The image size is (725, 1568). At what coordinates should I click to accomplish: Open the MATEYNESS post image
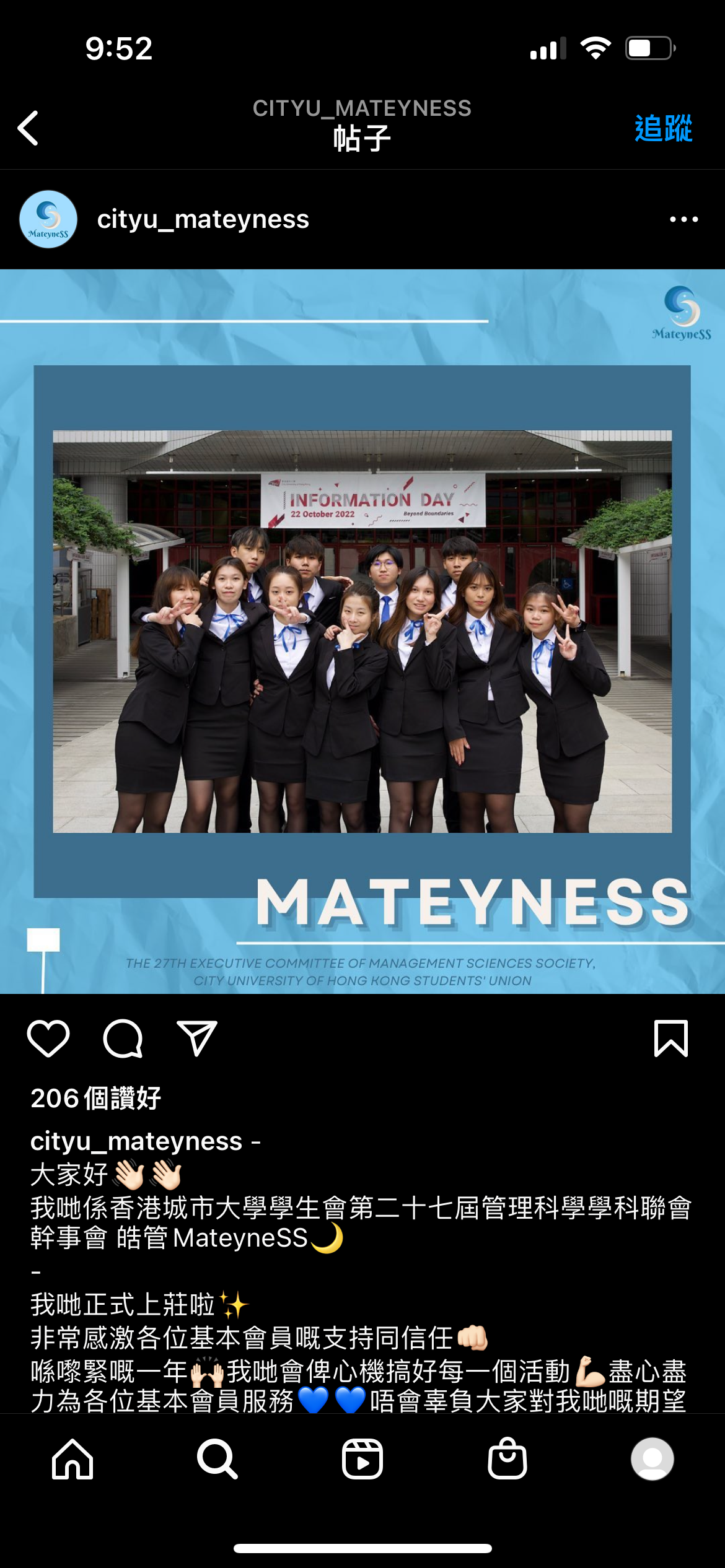pyautogui.click(x=362, y=632)
